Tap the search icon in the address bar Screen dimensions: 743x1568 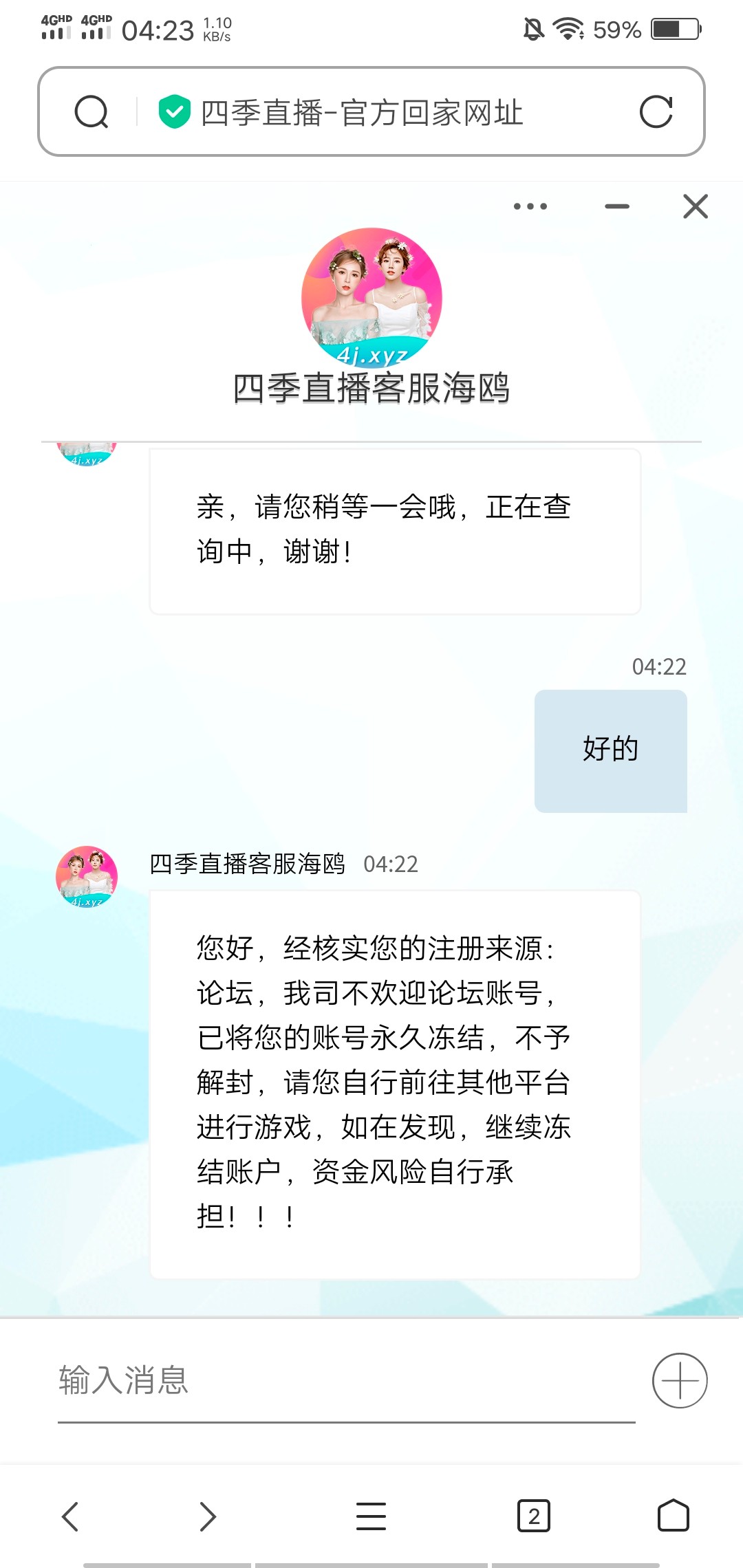(91, 112)
